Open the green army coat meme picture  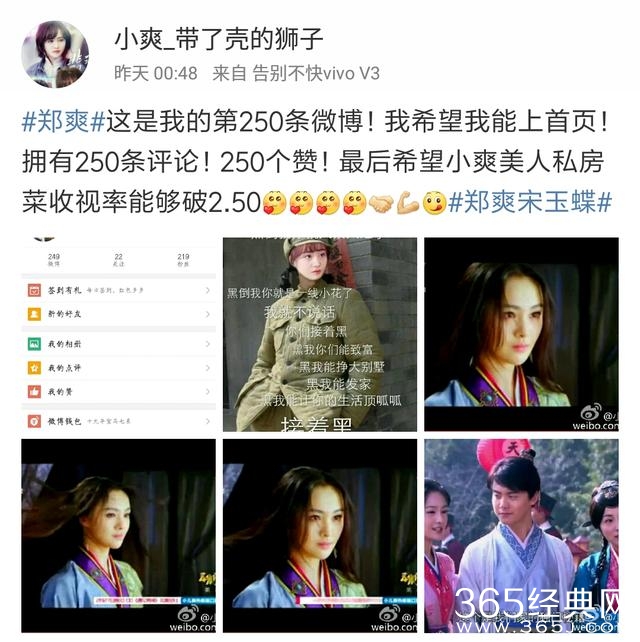coord(320,335)
